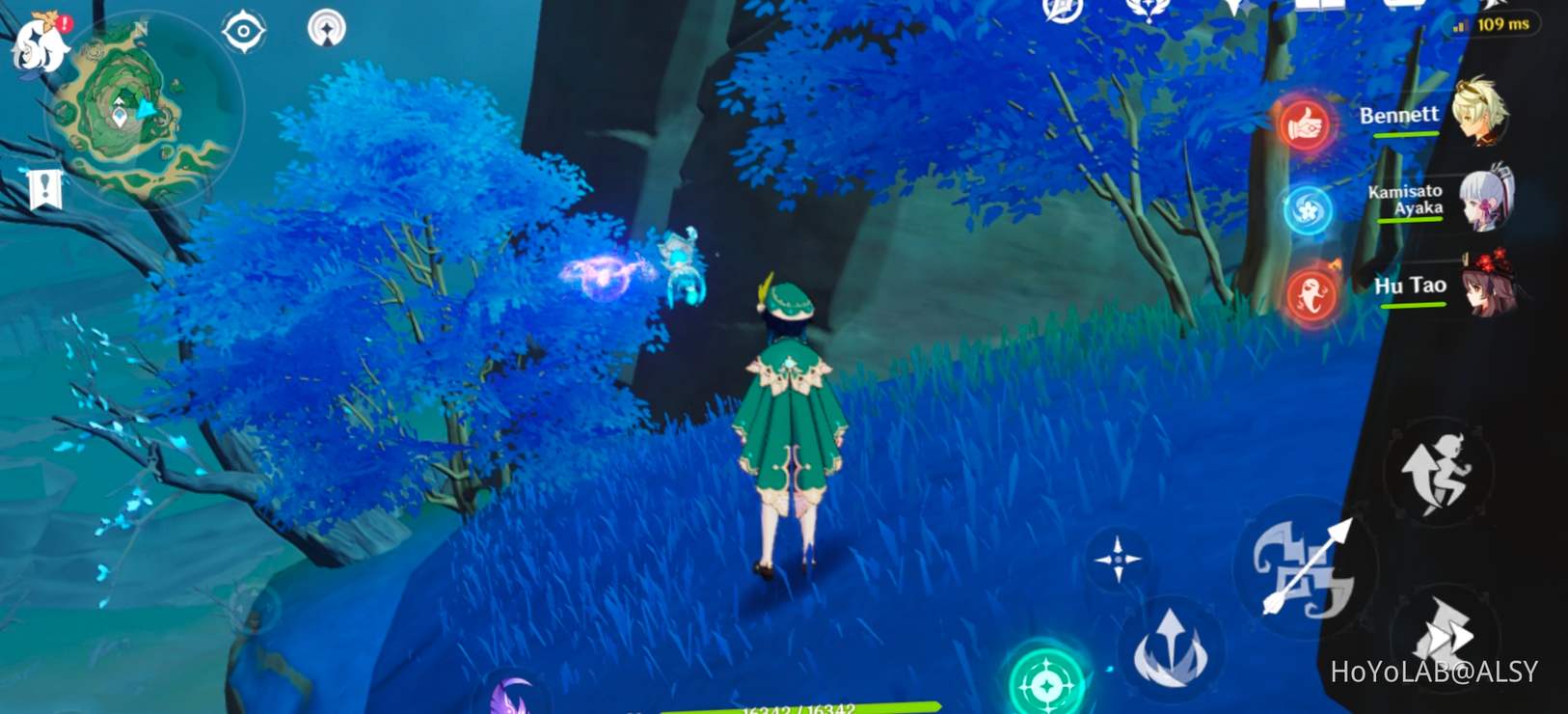This screenshot has width=1568, height=714.
Task: Open the Paimon menu
Action: (39, 45)
